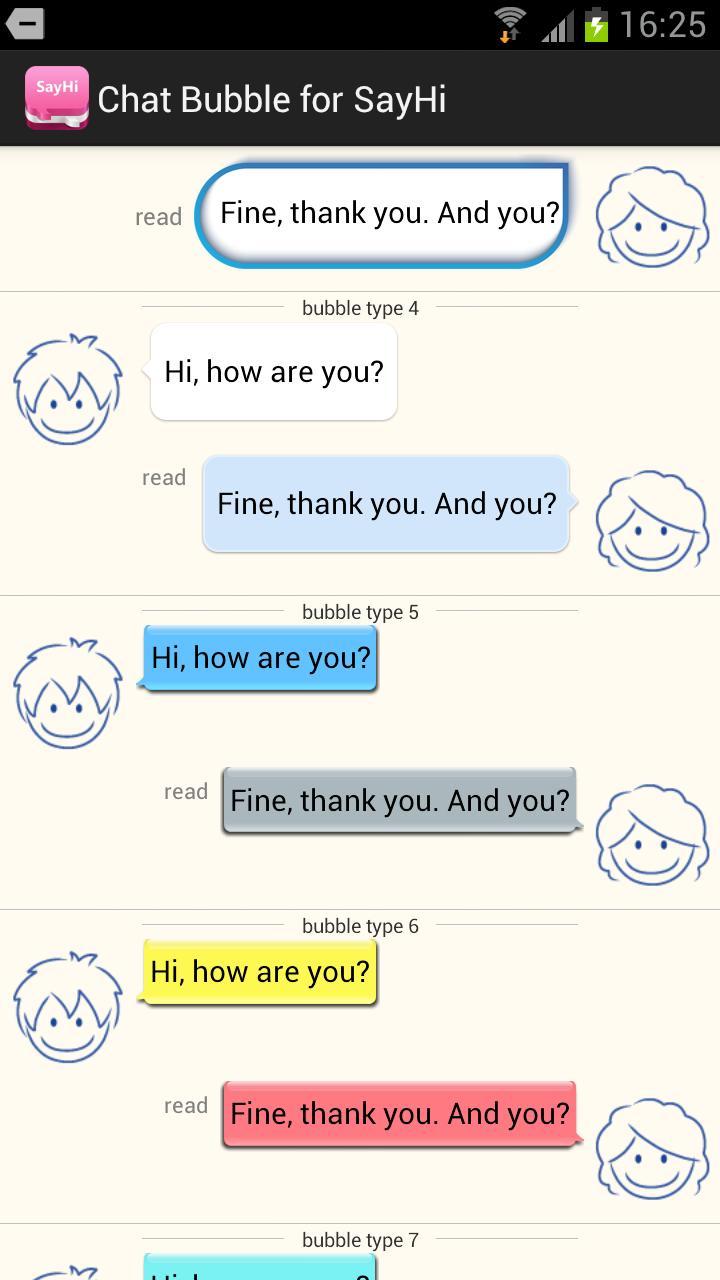
Task: Tap the girl avatar beside the gray bubble
Action: coord(652,835)
